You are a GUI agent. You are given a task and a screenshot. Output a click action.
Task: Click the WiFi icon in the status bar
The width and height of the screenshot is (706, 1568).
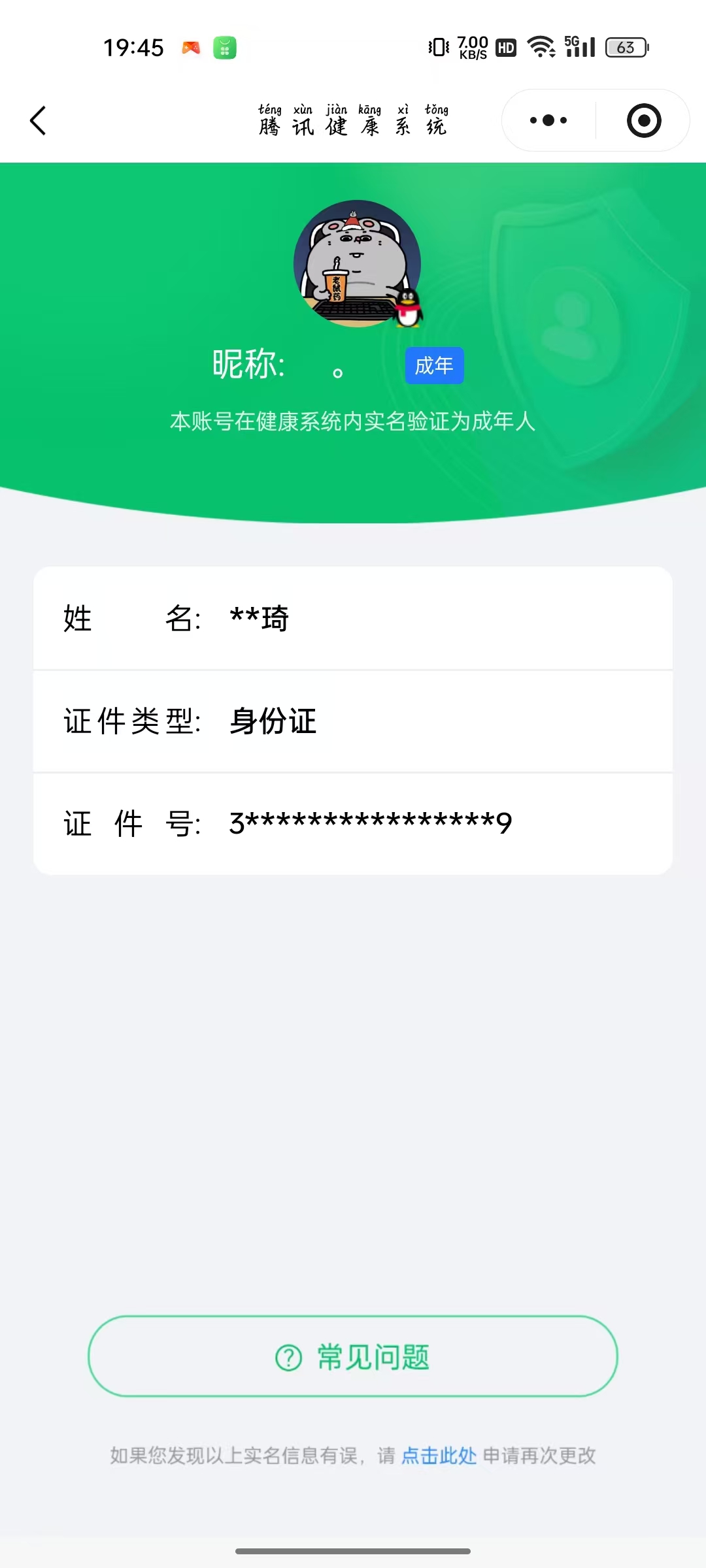click(540, 46)
